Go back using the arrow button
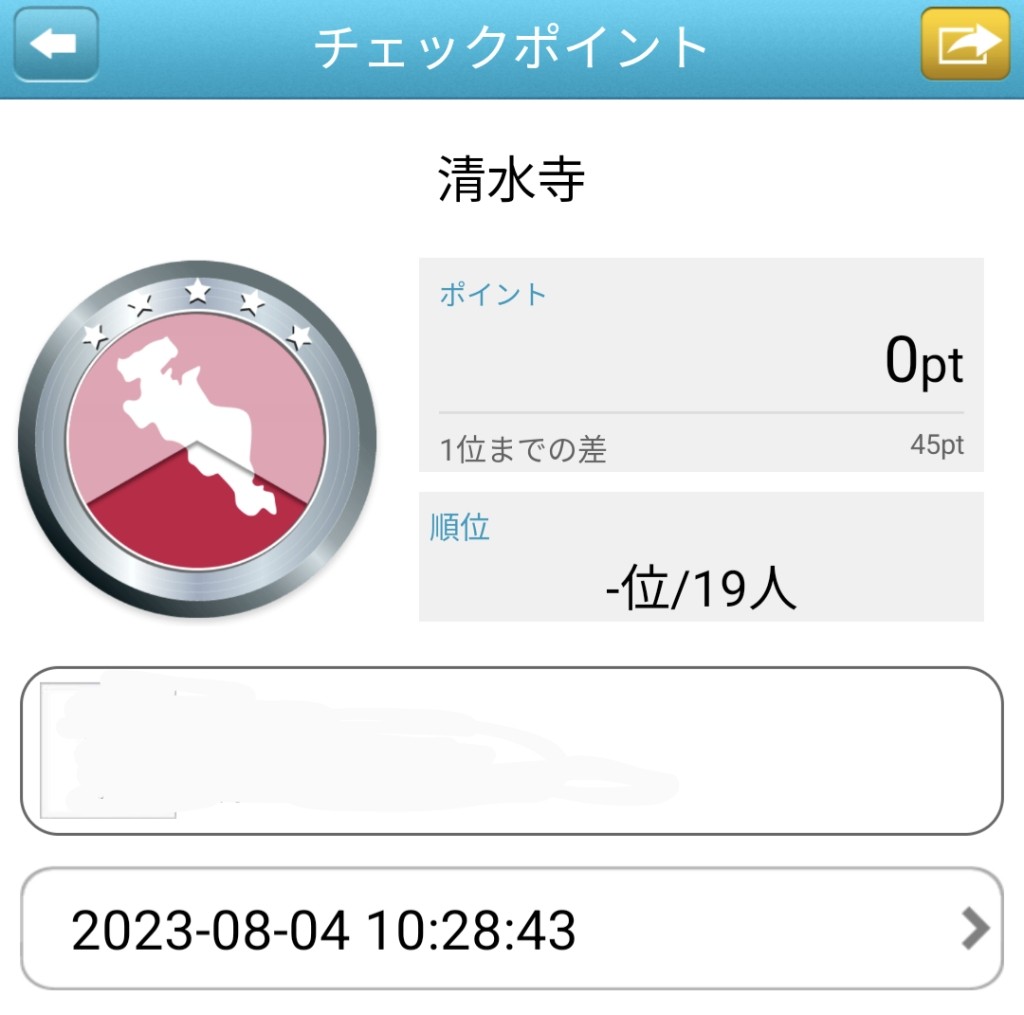 click(x=56, y=45)
